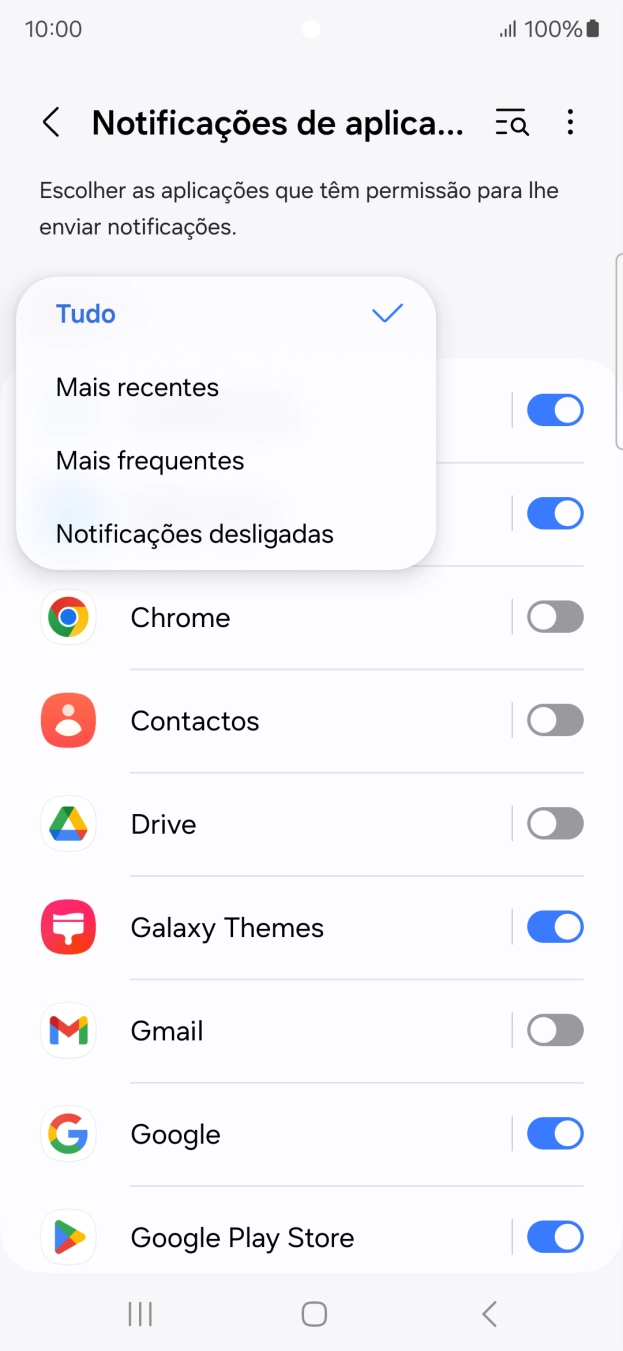Toggle Drive notifications on

point(555,824)
